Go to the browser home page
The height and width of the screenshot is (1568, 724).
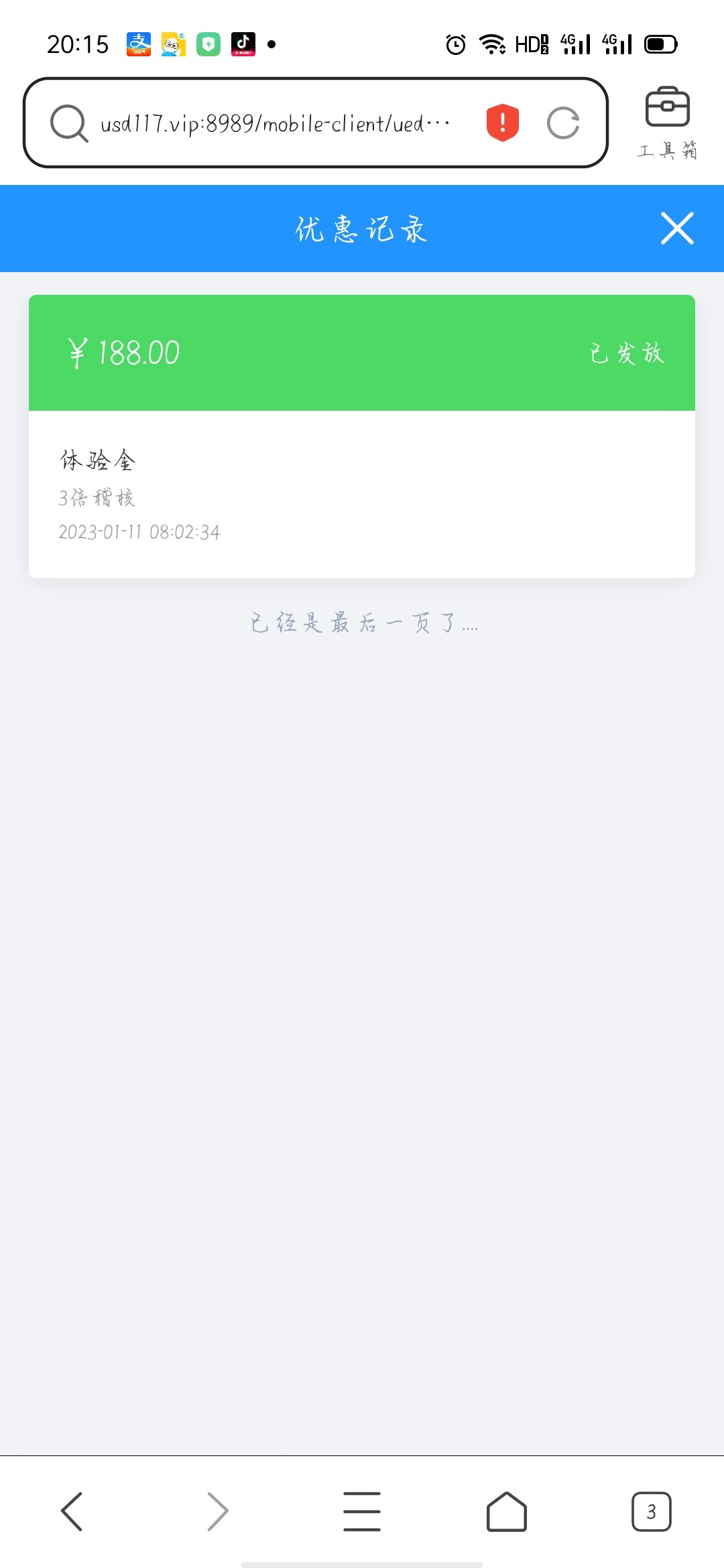tap(506, 1512)
